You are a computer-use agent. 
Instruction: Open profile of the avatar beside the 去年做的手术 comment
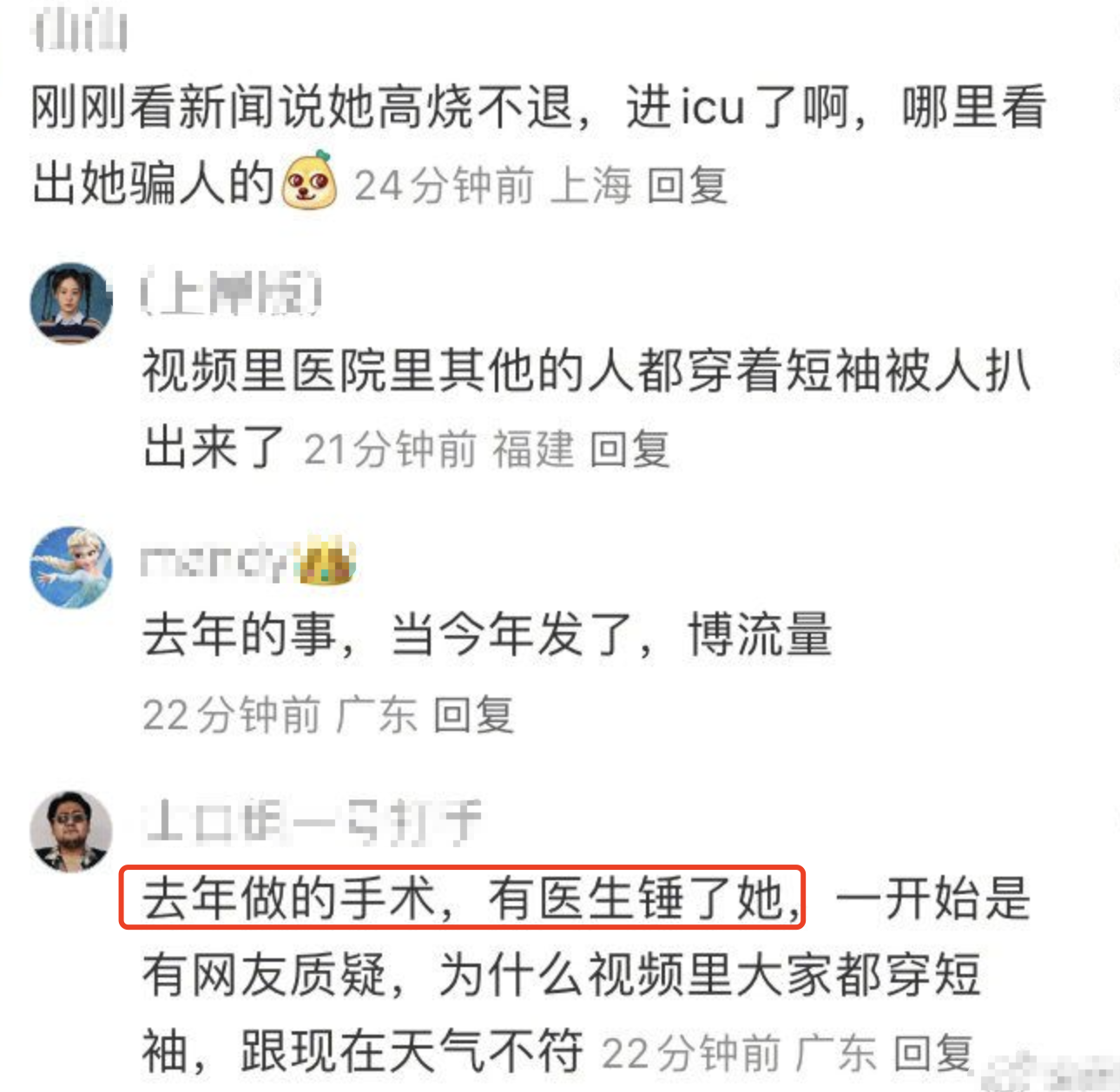tap(71, 831)
